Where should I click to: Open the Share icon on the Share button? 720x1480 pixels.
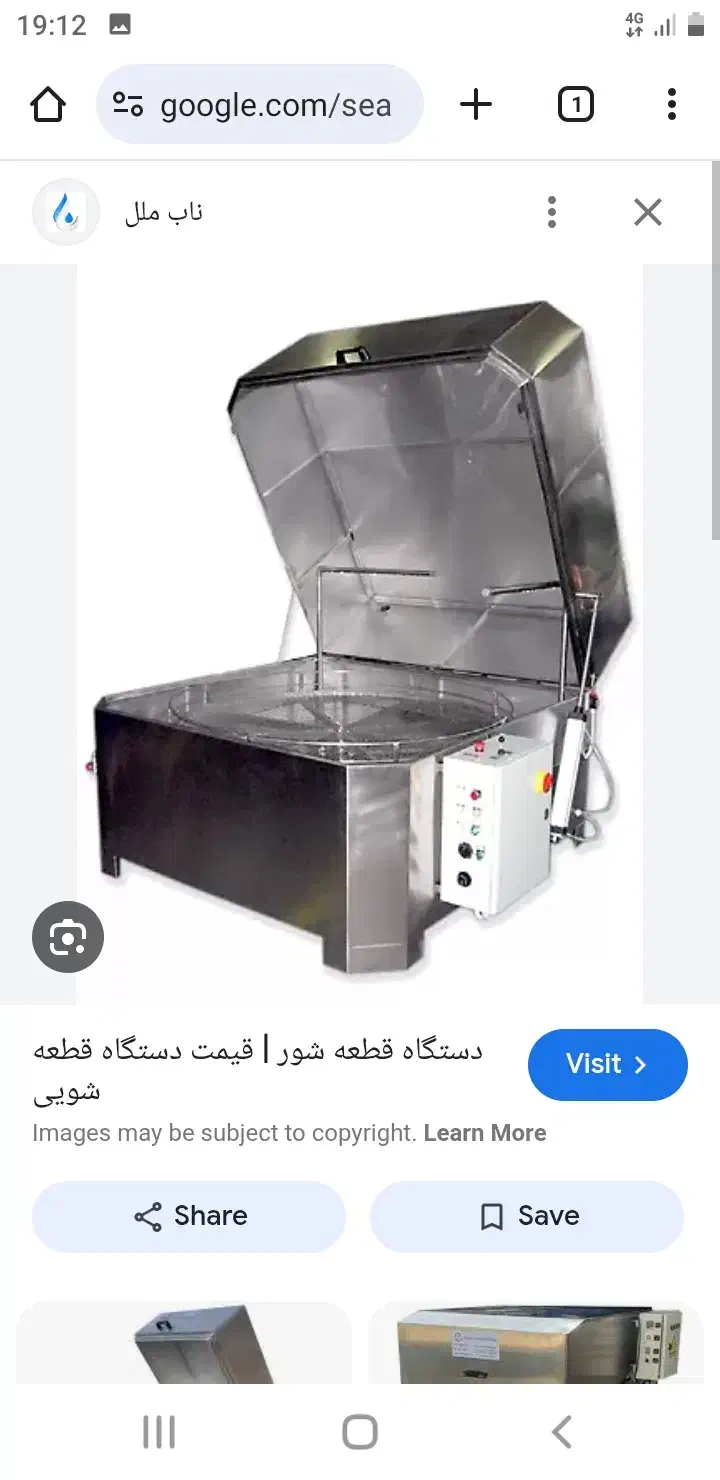pyautogui.click(x=146, y=1216)
